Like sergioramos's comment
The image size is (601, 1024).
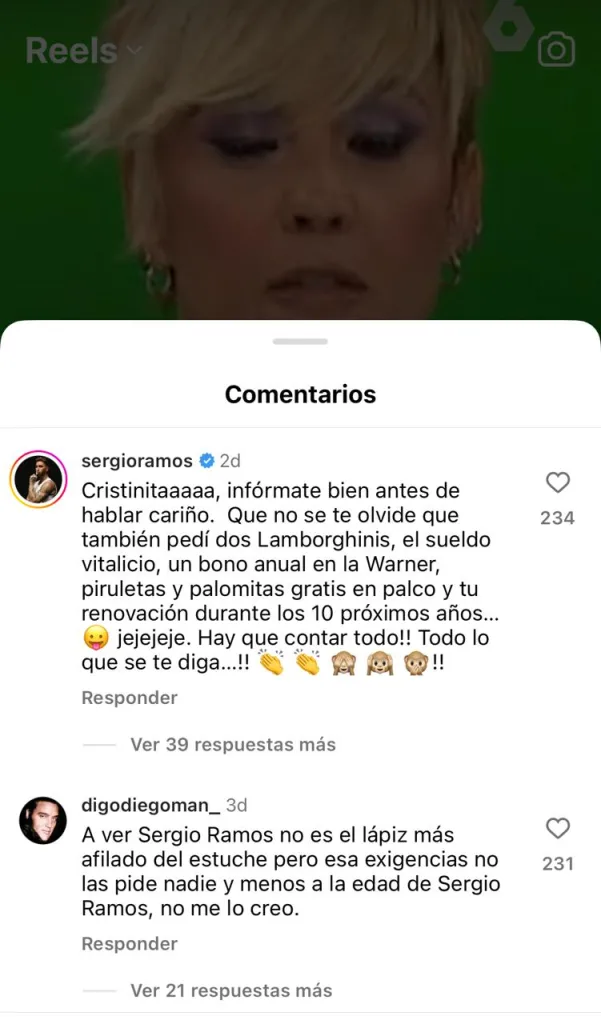(557, 484)
